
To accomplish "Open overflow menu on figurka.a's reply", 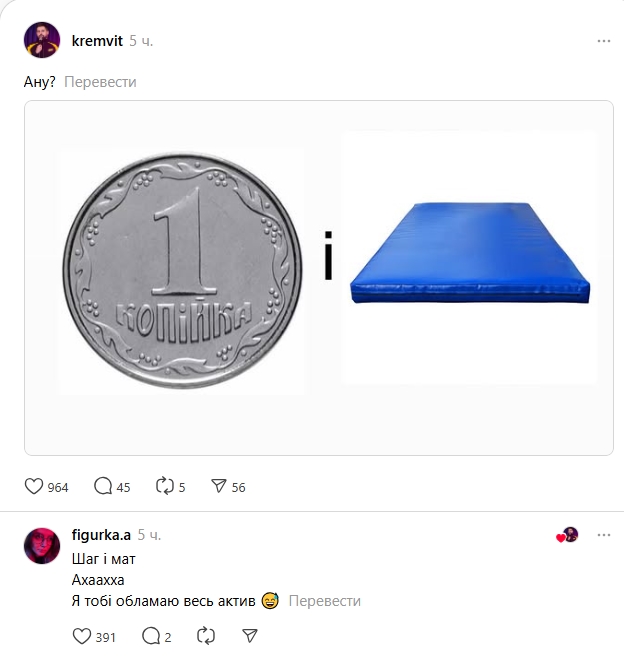I will pyautogui.click(x=603, y=535).
